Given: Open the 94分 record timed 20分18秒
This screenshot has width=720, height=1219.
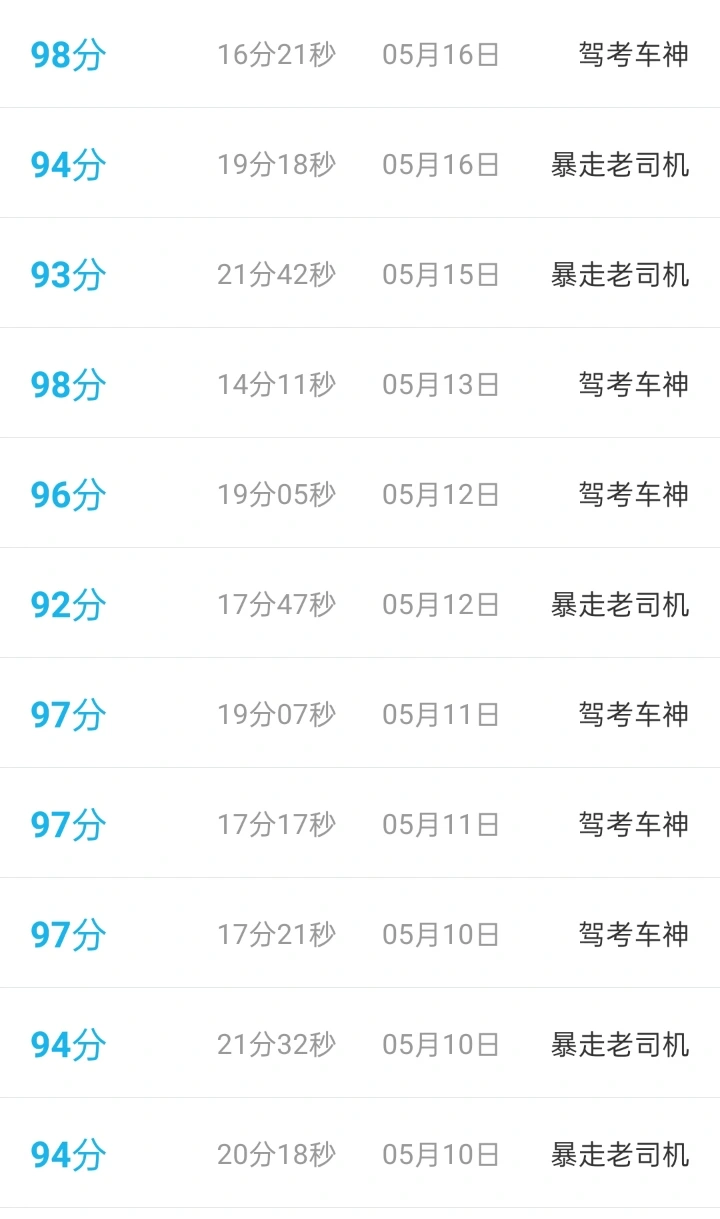Looking at the screenshot, I should pyautogui.click(x=360, y=1153).
